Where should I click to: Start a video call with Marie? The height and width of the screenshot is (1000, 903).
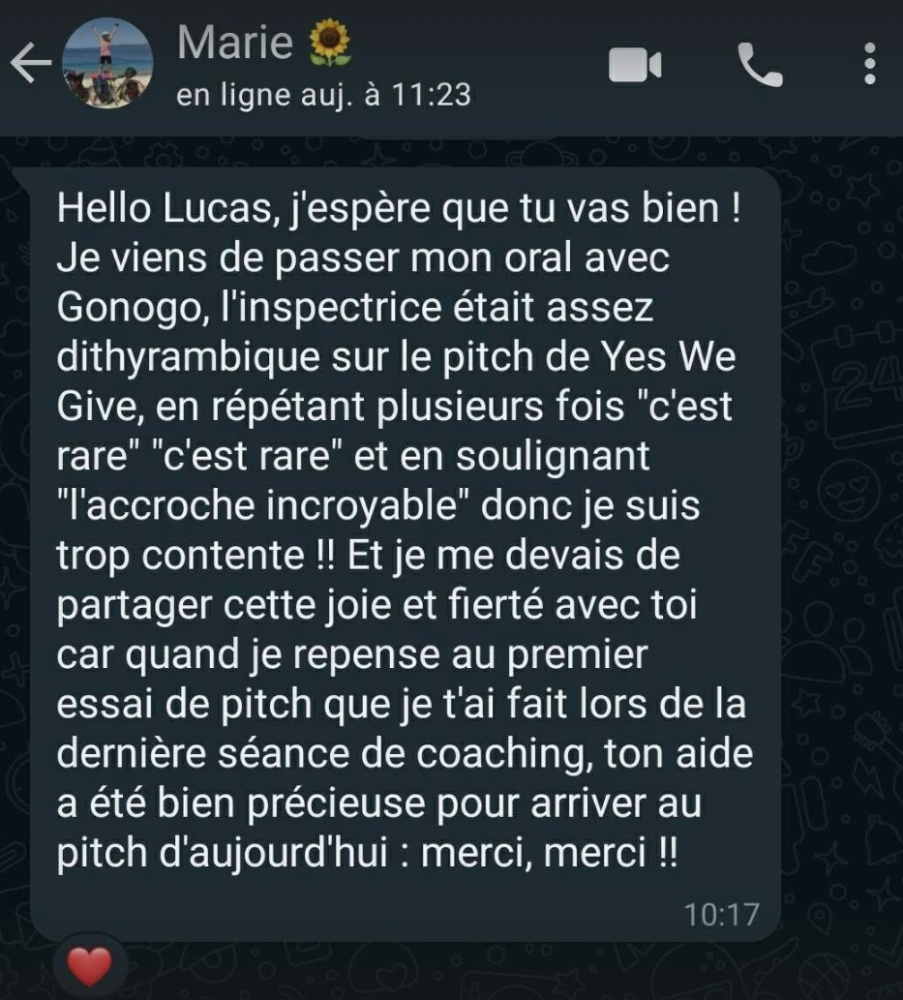tap(635, 65)
